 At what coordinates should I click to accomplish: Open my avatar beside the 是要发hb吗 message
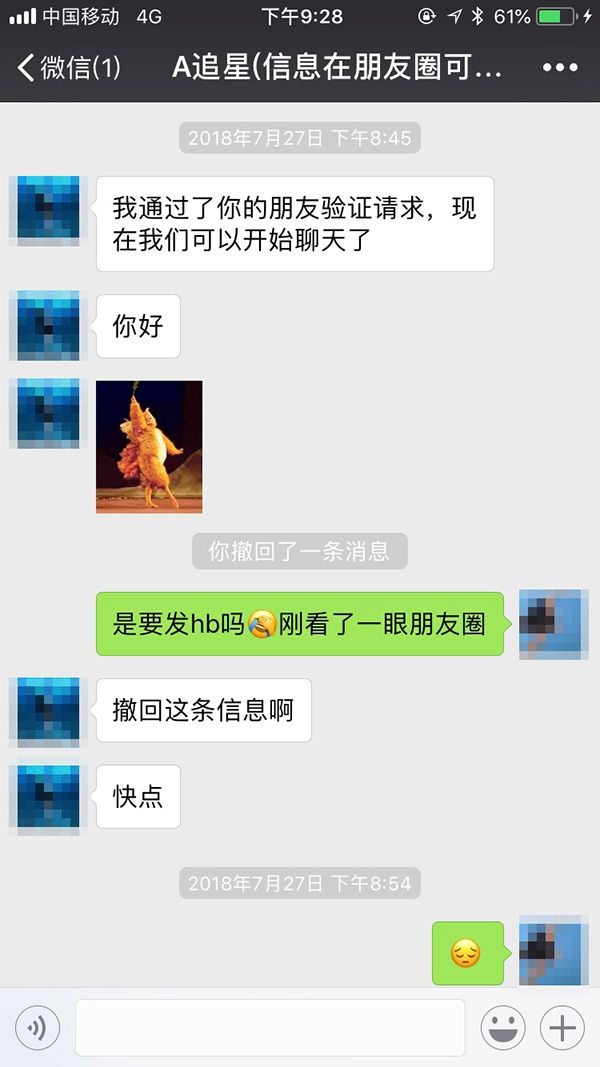(x=553, y=624)
